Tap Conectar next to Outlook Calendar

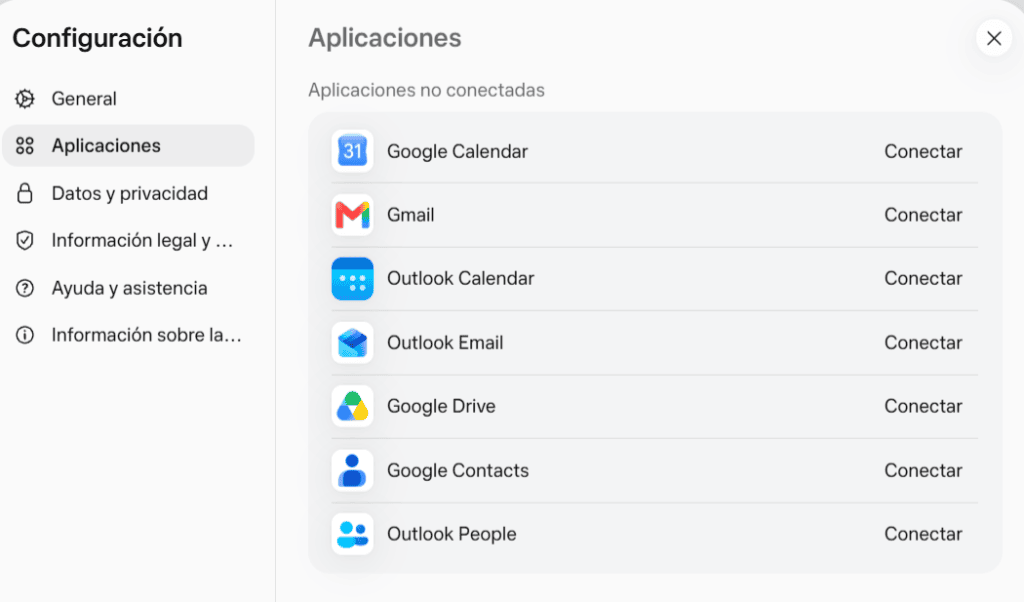pos(923,278)
